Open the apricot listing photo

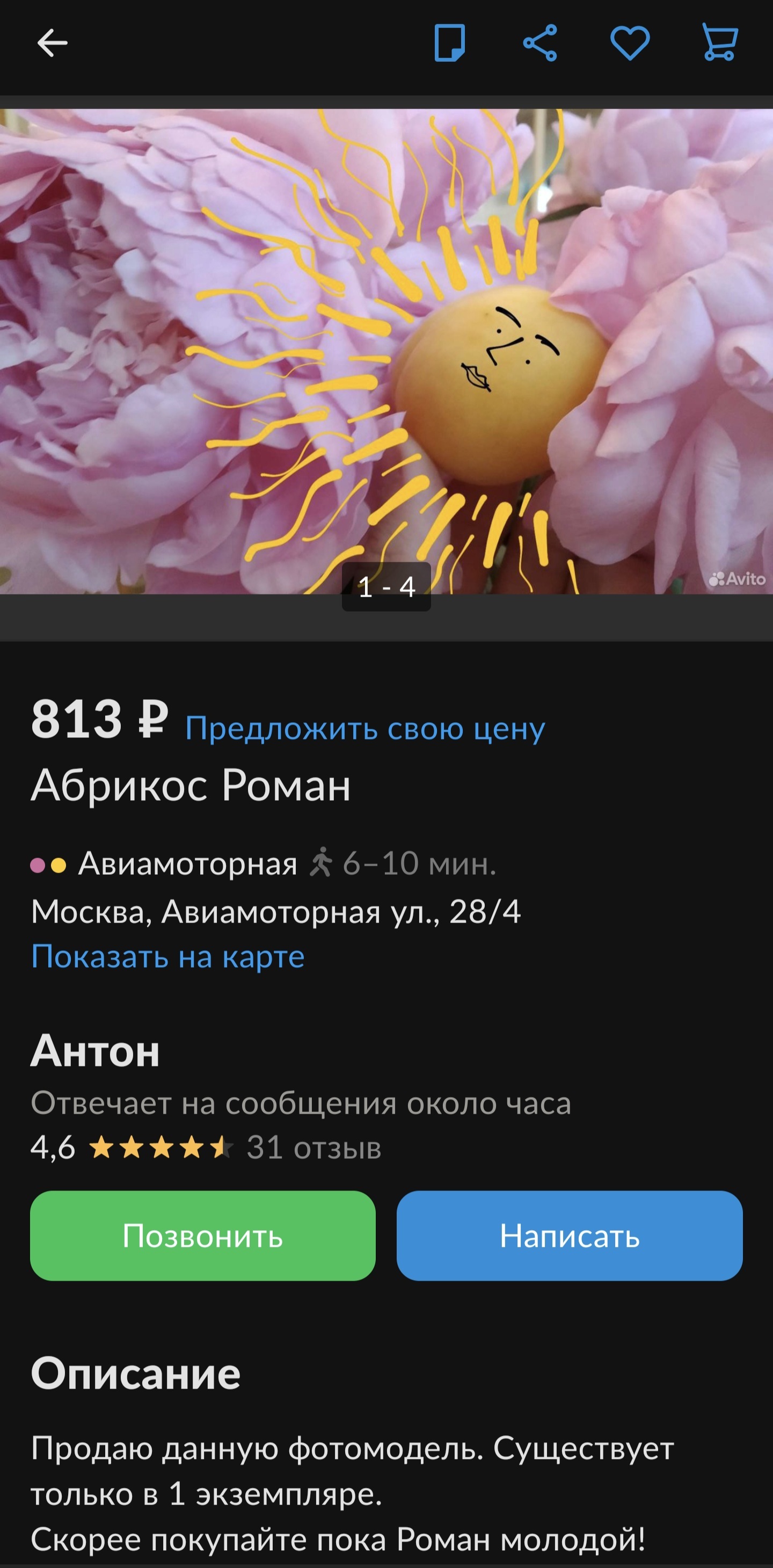coord(386,351)
